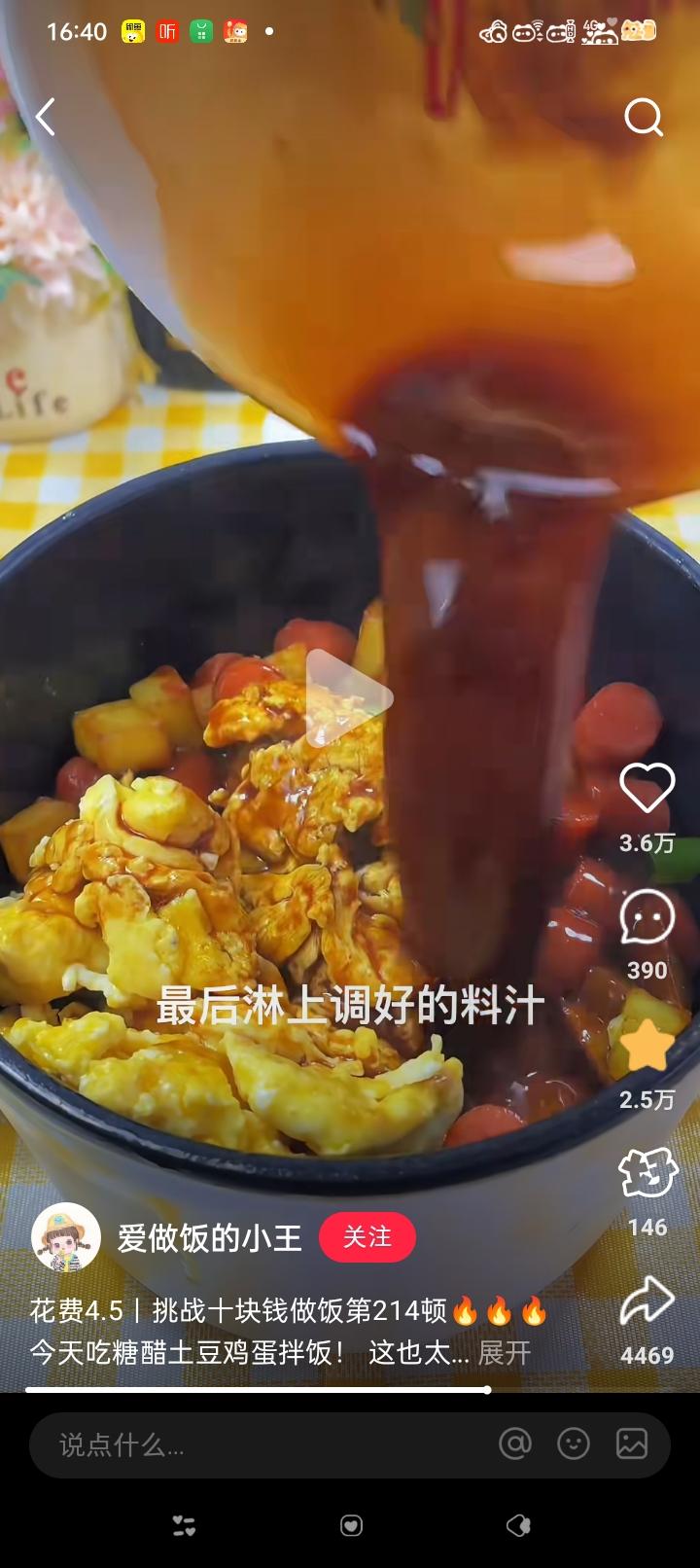Follow 爱做饭的小王 with the 关注 button
The height and width of the screenshot is (1568, 700).
pyautogui.click(x=367, y=1237)
